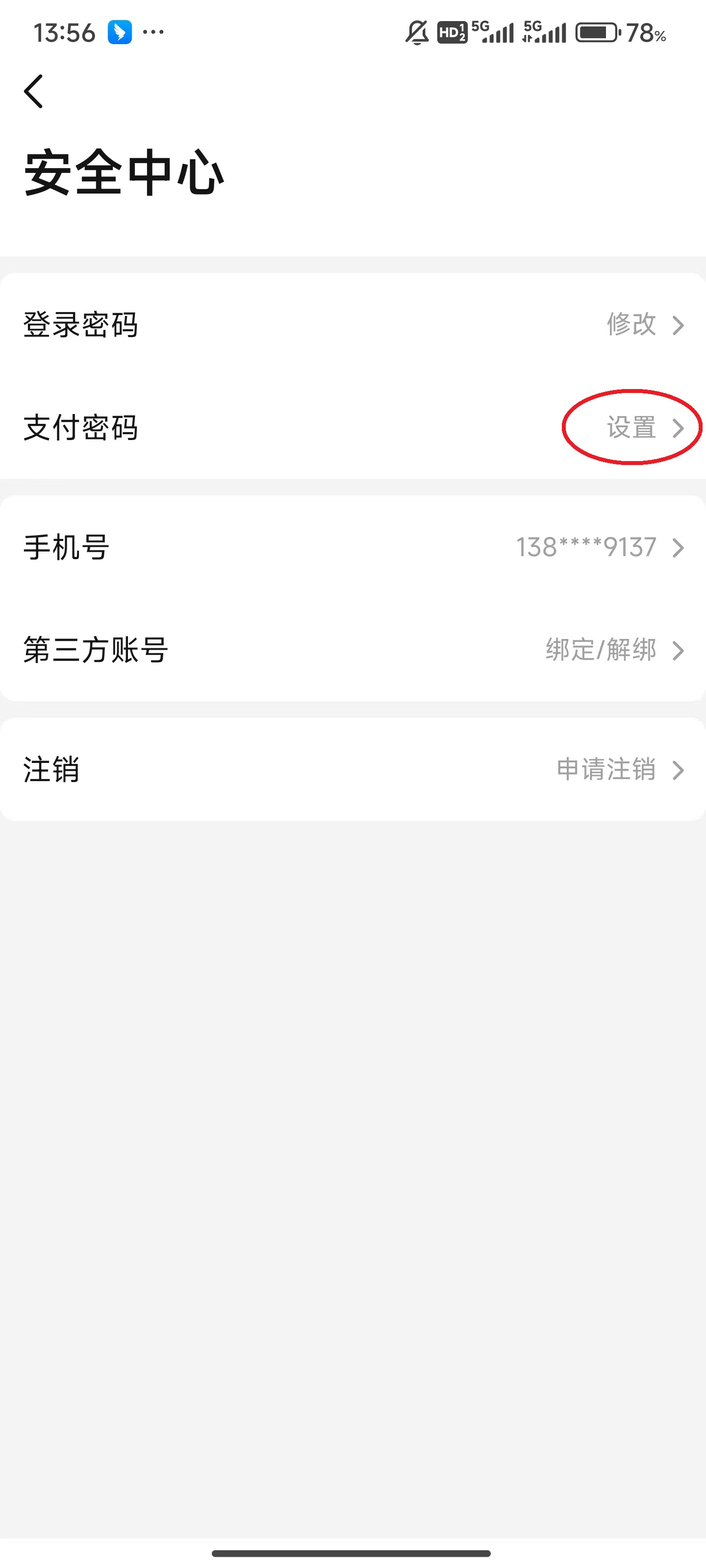706x1568 pixels.
Task: Expand the 支付密码 row chevron
Action: tap(679, 428)
